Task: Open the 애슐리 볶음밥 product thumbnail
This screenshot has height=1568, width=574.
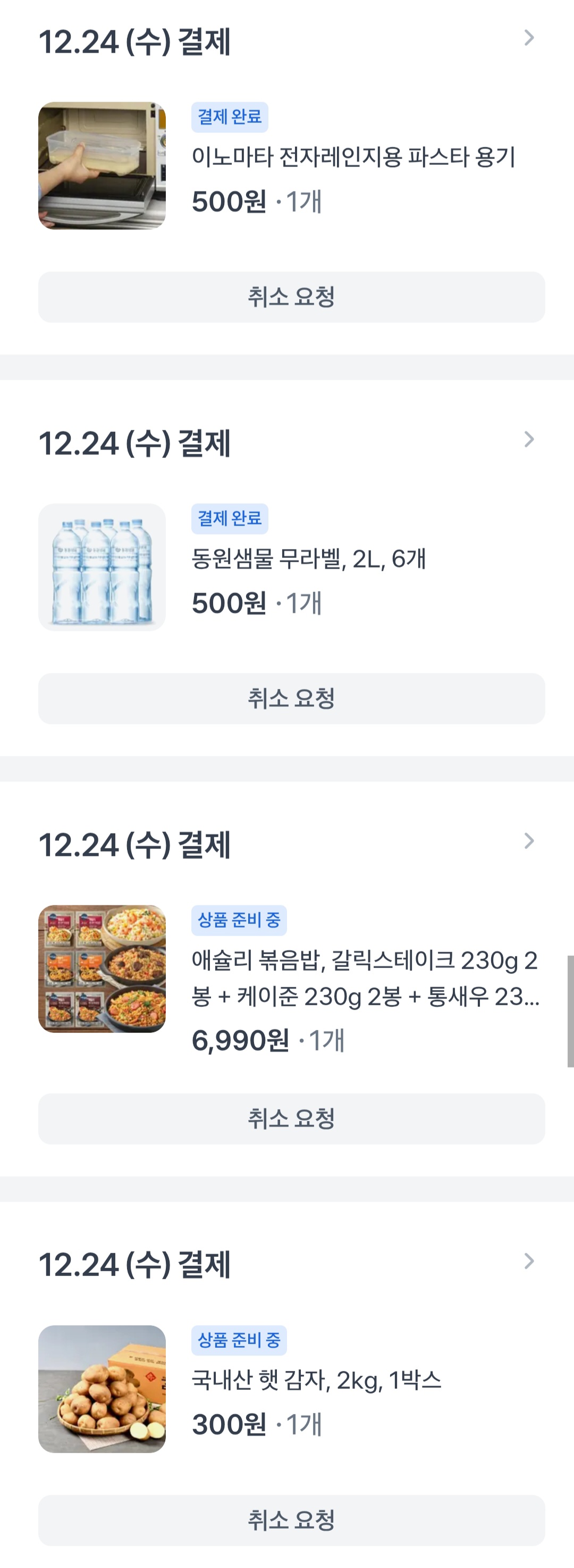Action: 102,969
